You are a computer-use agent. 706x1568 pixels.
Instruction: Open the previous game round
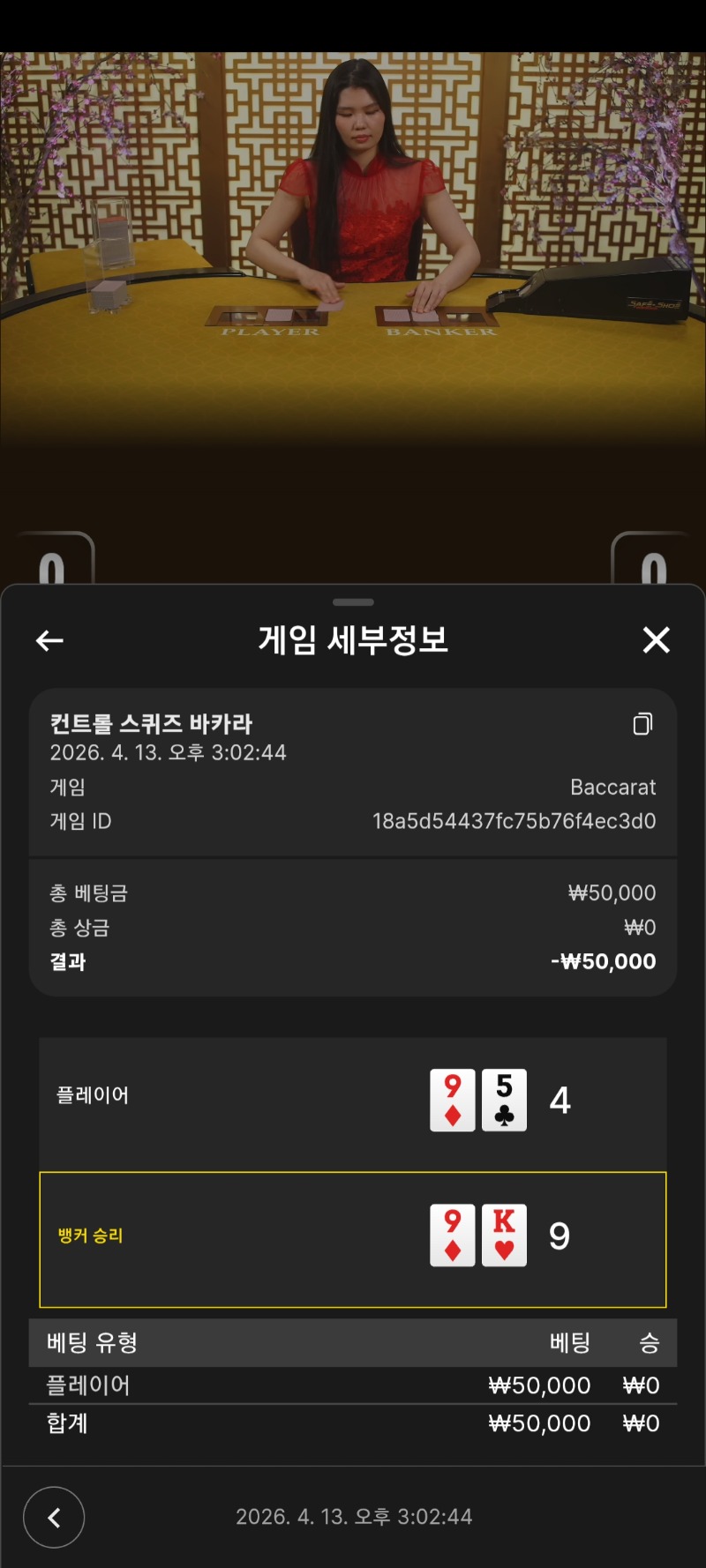pyautogui.click(x=54, y=1517)
